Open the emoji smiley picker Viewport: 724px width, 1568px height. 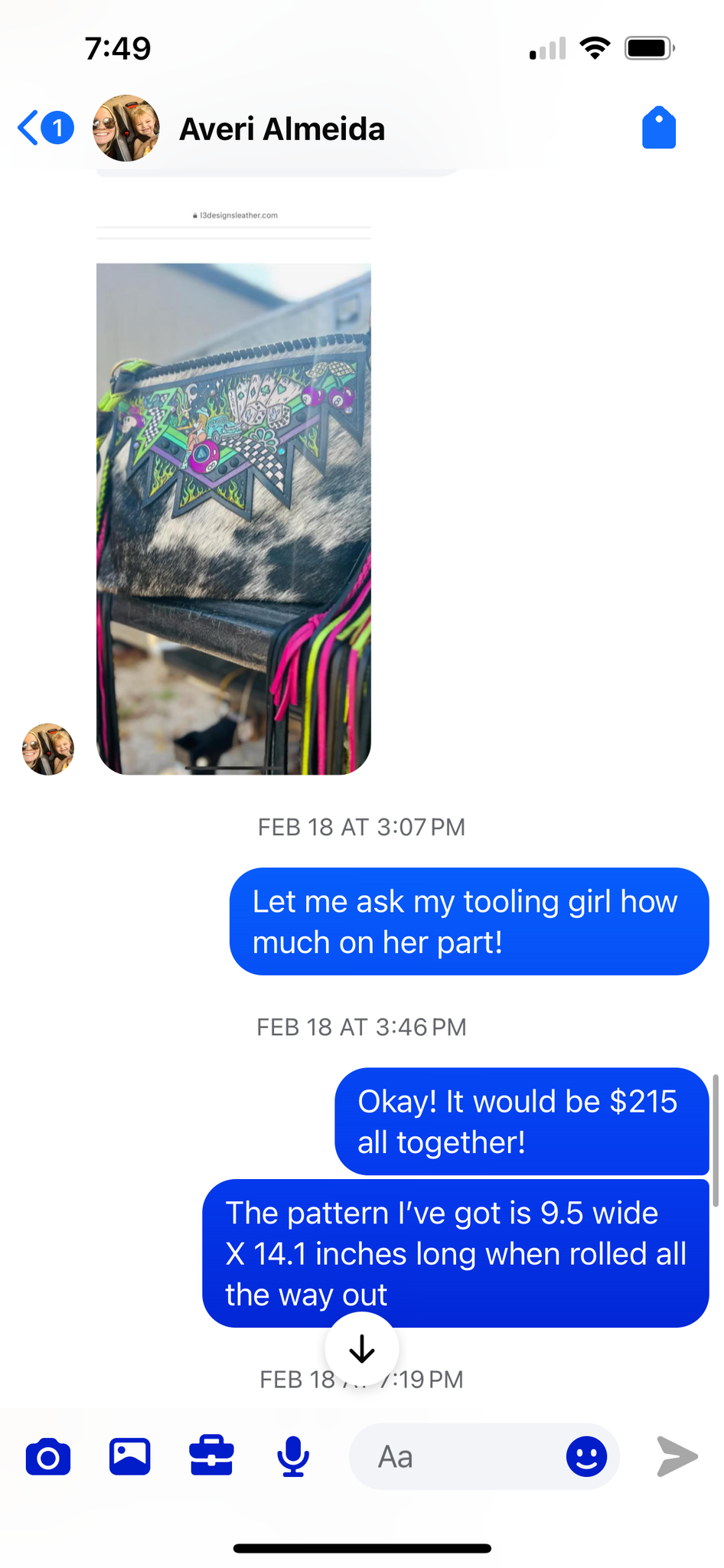click(587, 1456)
